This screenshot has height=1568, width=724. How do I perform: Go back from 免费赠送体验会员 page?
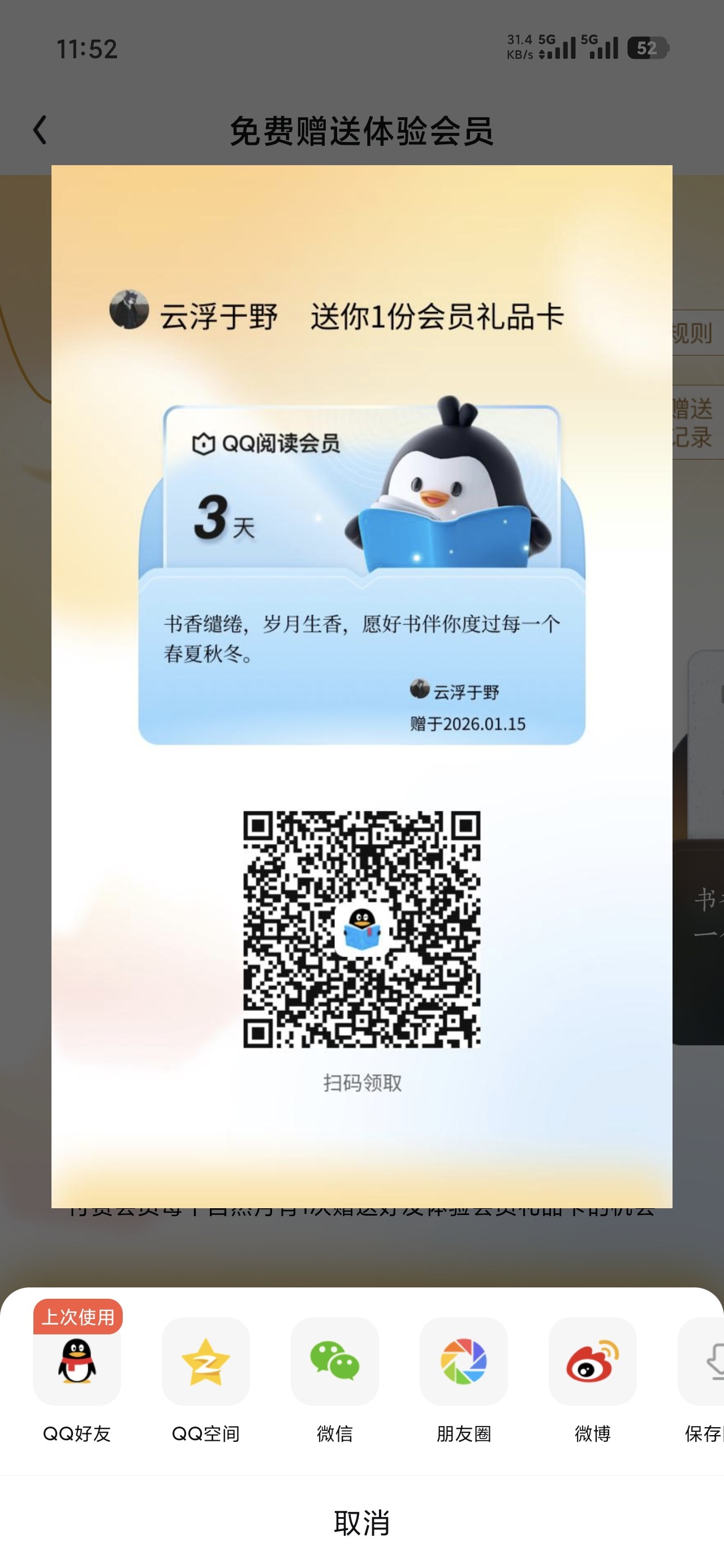click(40, 130)
